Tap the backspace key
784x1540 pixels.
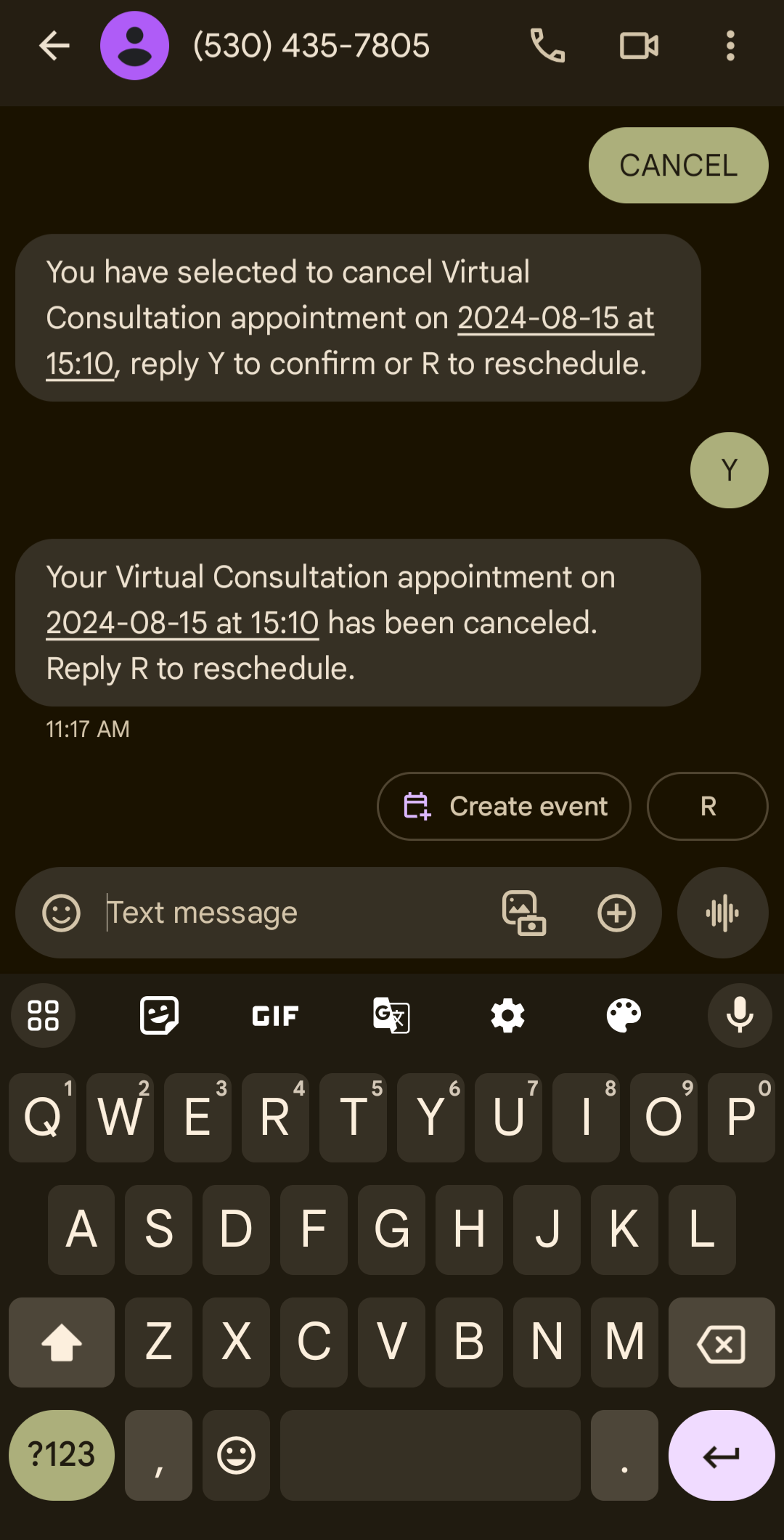(721, 1343)
